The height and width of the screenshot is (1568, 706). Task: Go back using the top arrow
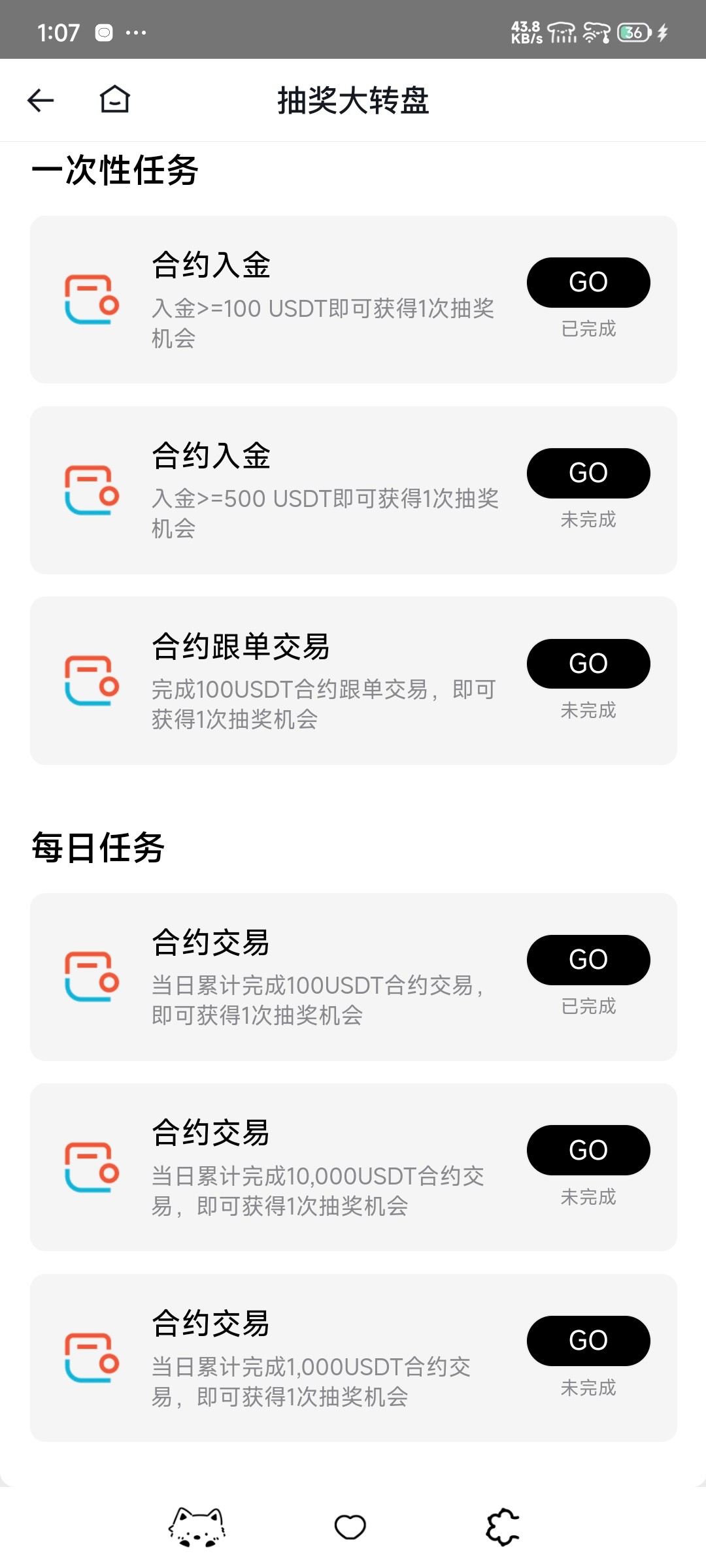point(41,101)
